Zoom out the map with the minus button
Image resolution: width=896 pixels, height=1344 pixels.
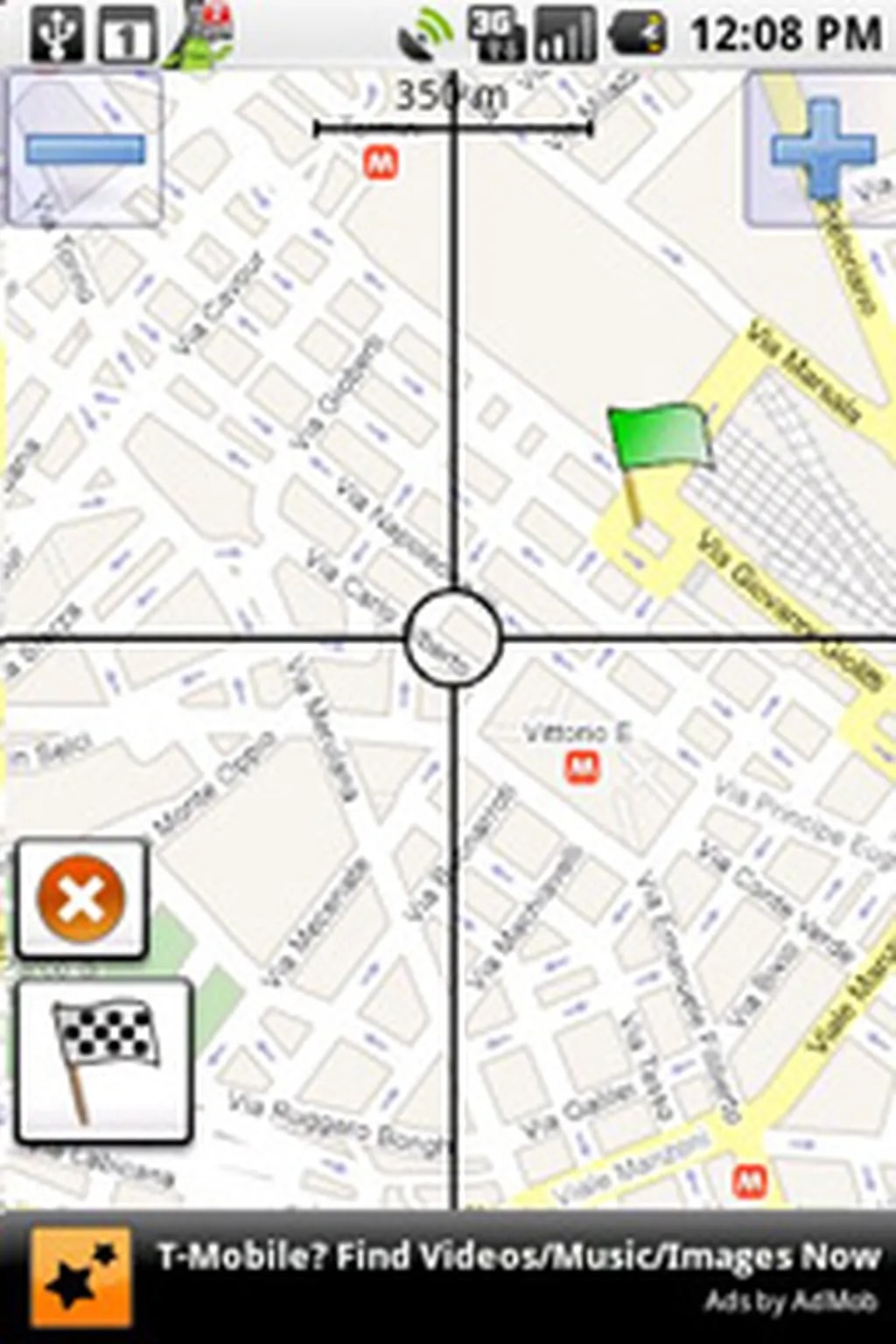point(85,150)
